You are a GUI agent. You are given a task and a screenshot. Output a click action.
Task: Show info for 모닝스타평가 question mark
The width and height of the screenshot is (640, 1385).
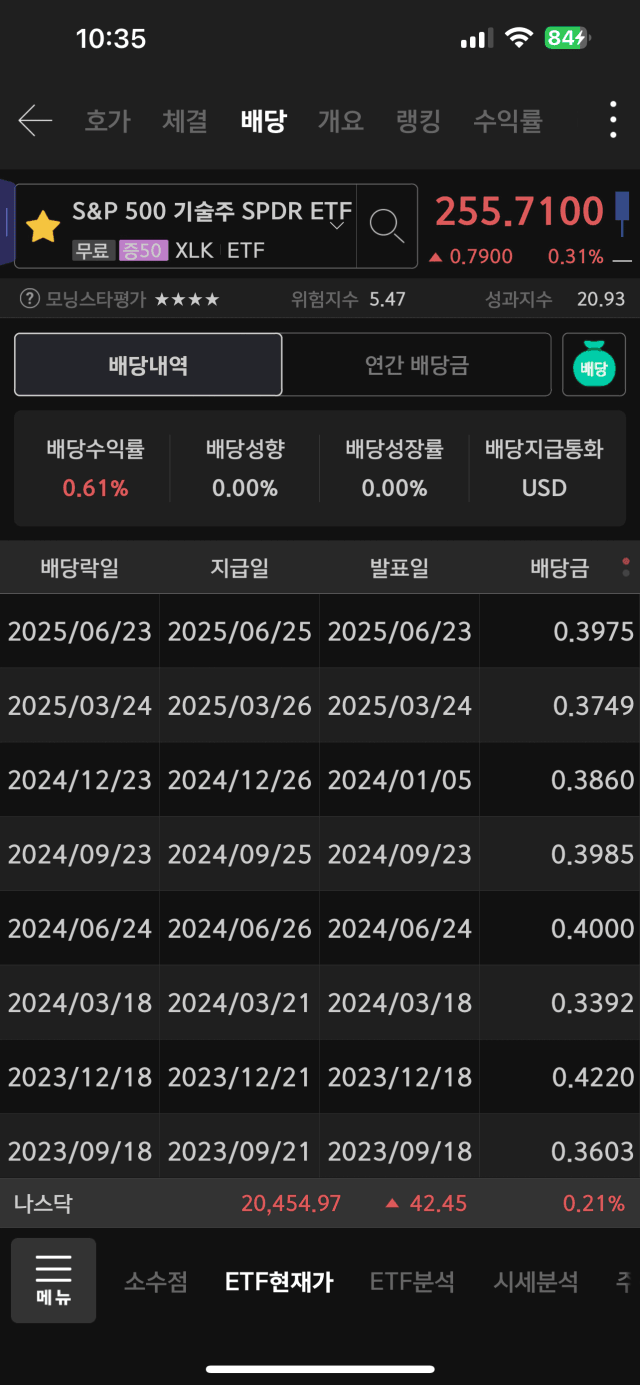pyautogui.click(x=29, y=298)
